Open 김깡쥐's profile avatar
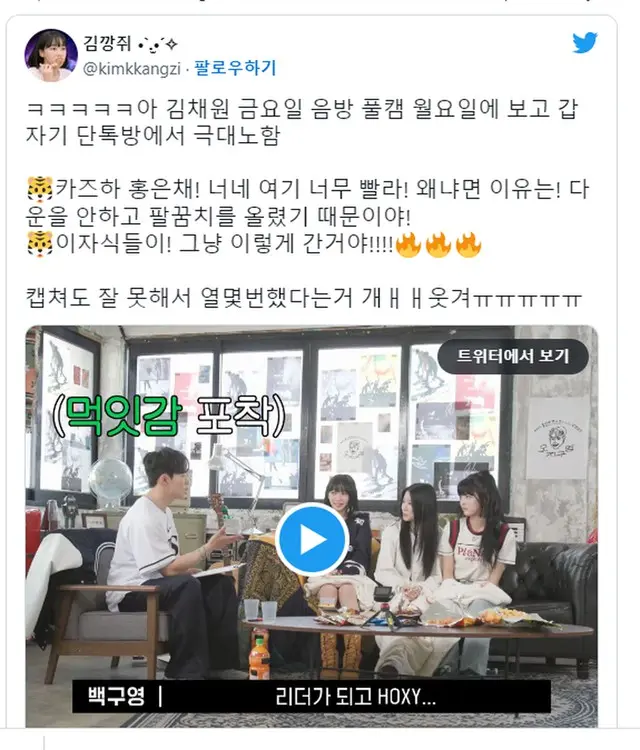The width and height of the screenshot is (640, 750). 51,55
